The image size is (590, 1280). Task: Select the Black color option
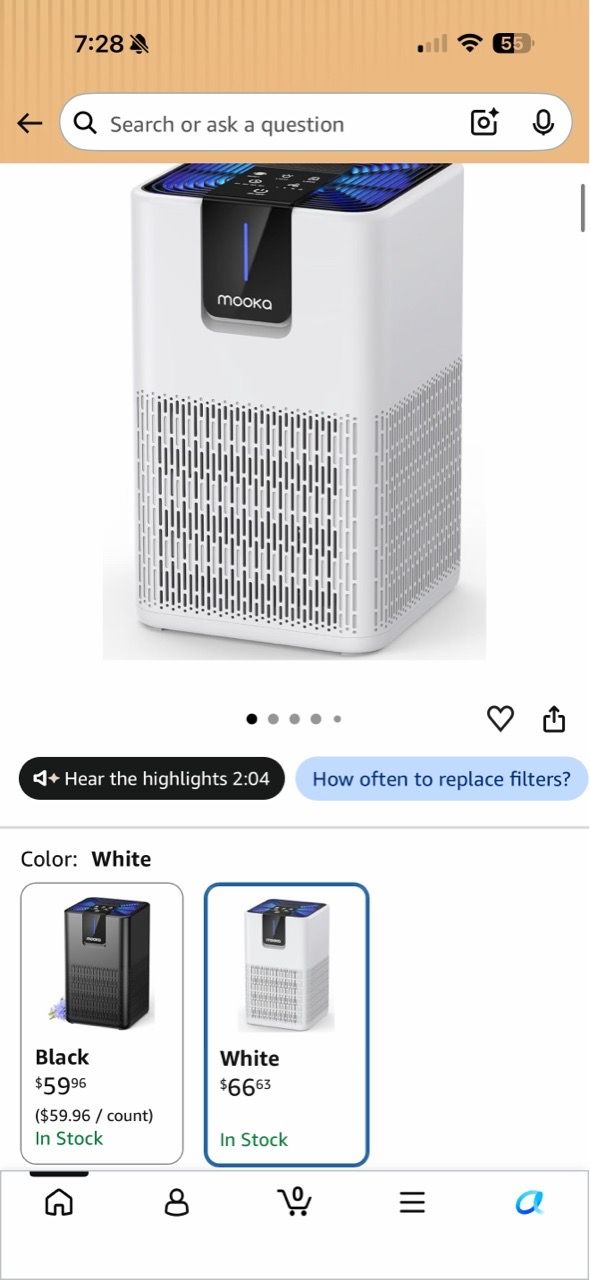[x=102, y=1023]
